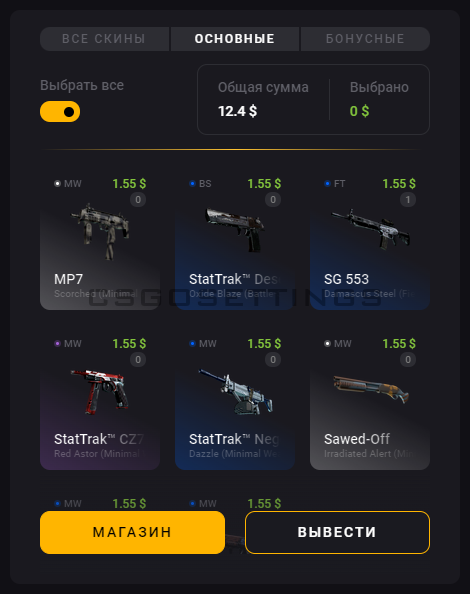Tap the StatTrak Negev Dazzle card
This screenshot has width=470, height=594.
(235, 401)
